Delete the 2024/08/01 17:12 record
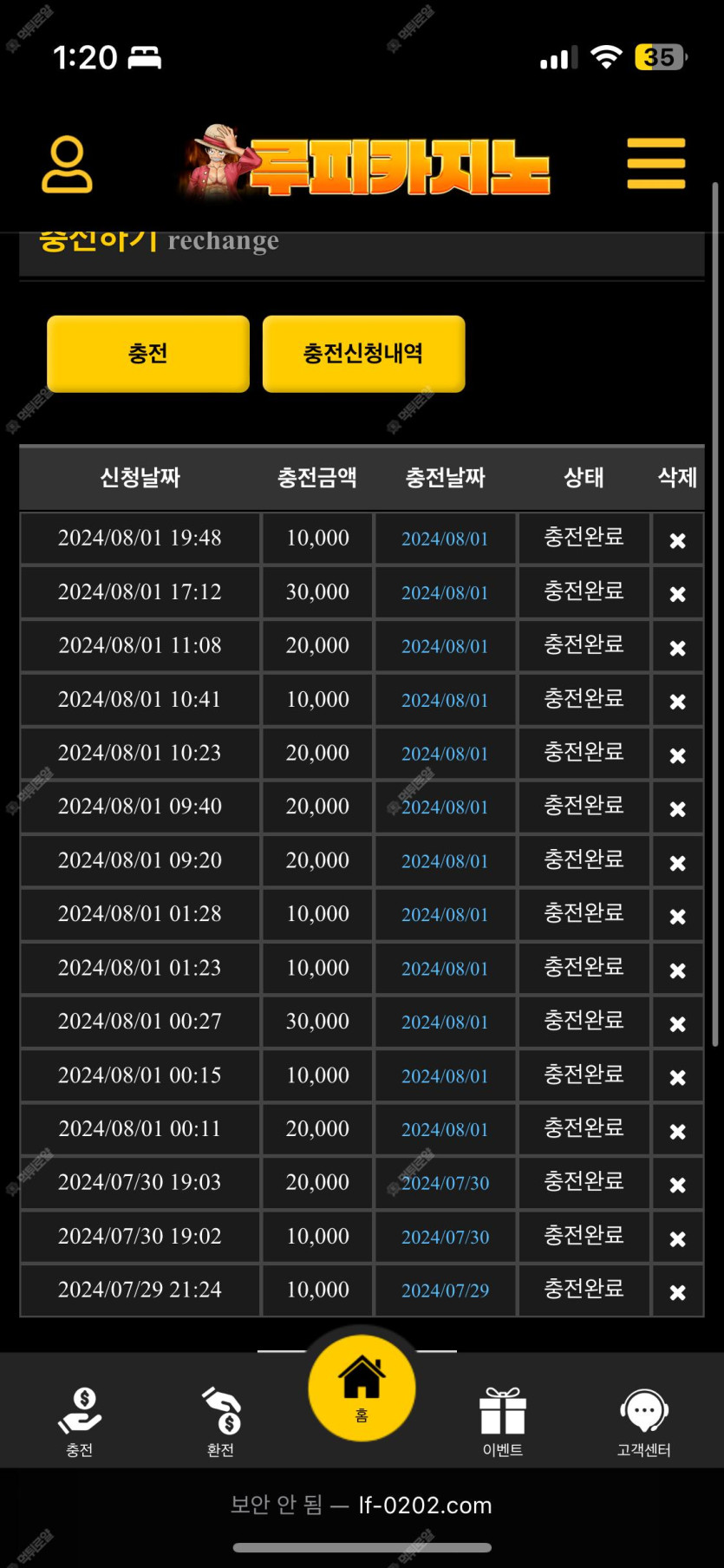The height and width of the screenshot is (1568, 724). 677,594
